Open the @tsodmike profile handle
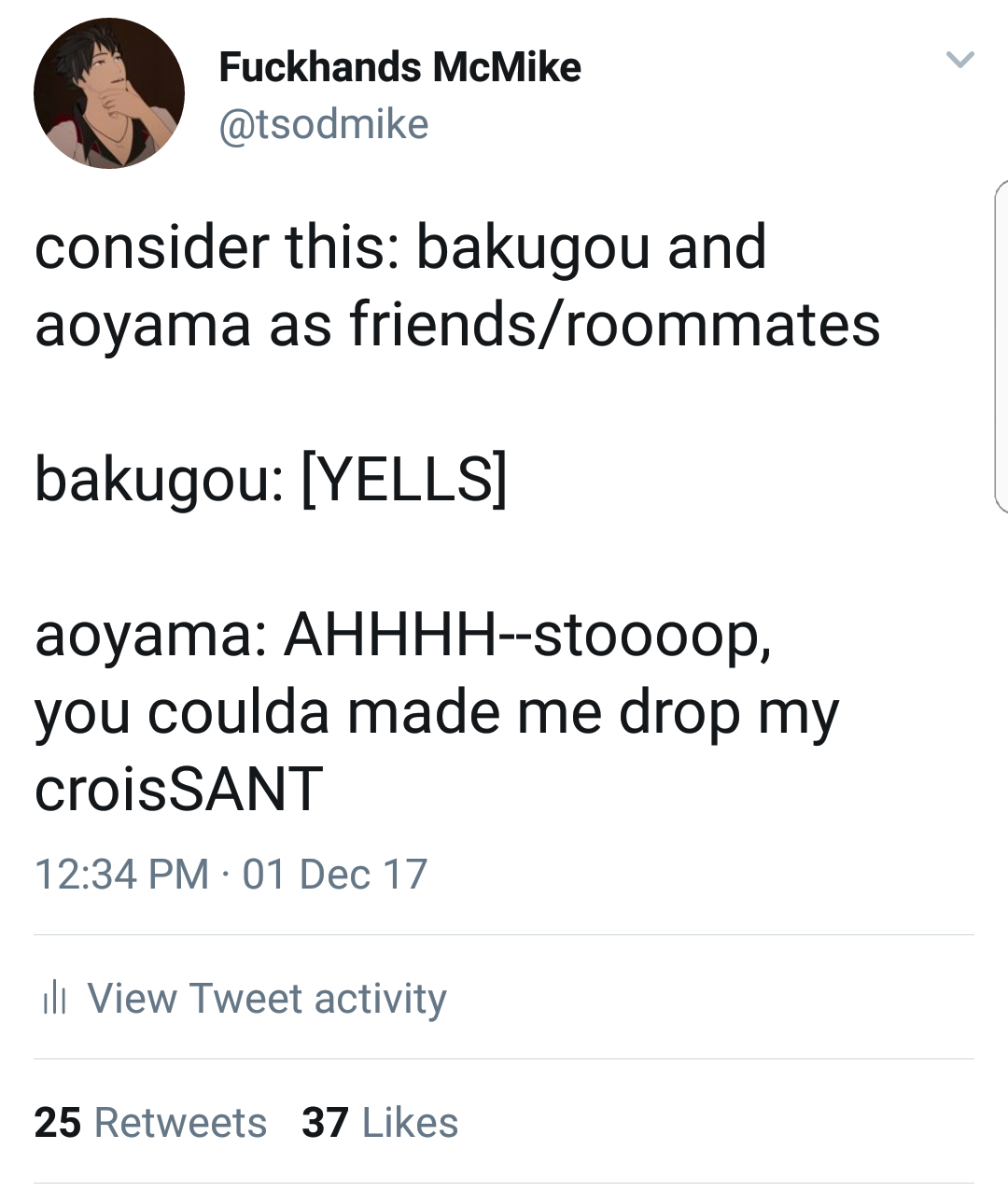Image resolution: width=1008 pixels, height=1191 pixels. click(x=323, y=124)
